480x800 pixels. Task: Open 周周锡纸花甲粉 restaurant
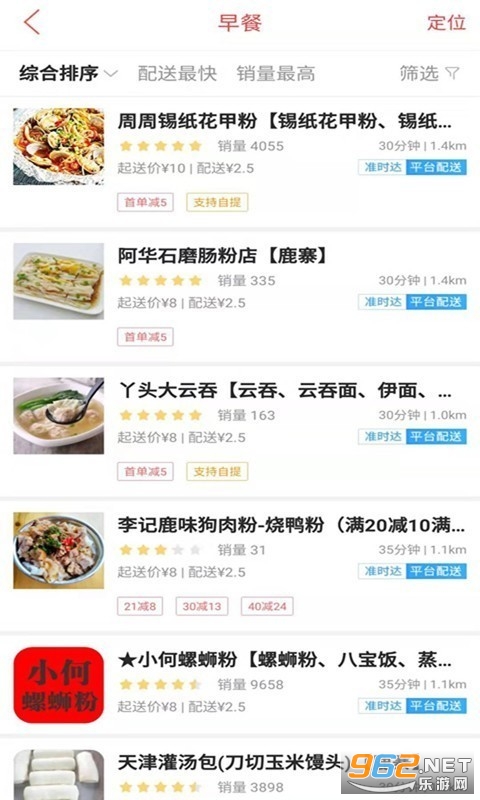tap(240, 162)
